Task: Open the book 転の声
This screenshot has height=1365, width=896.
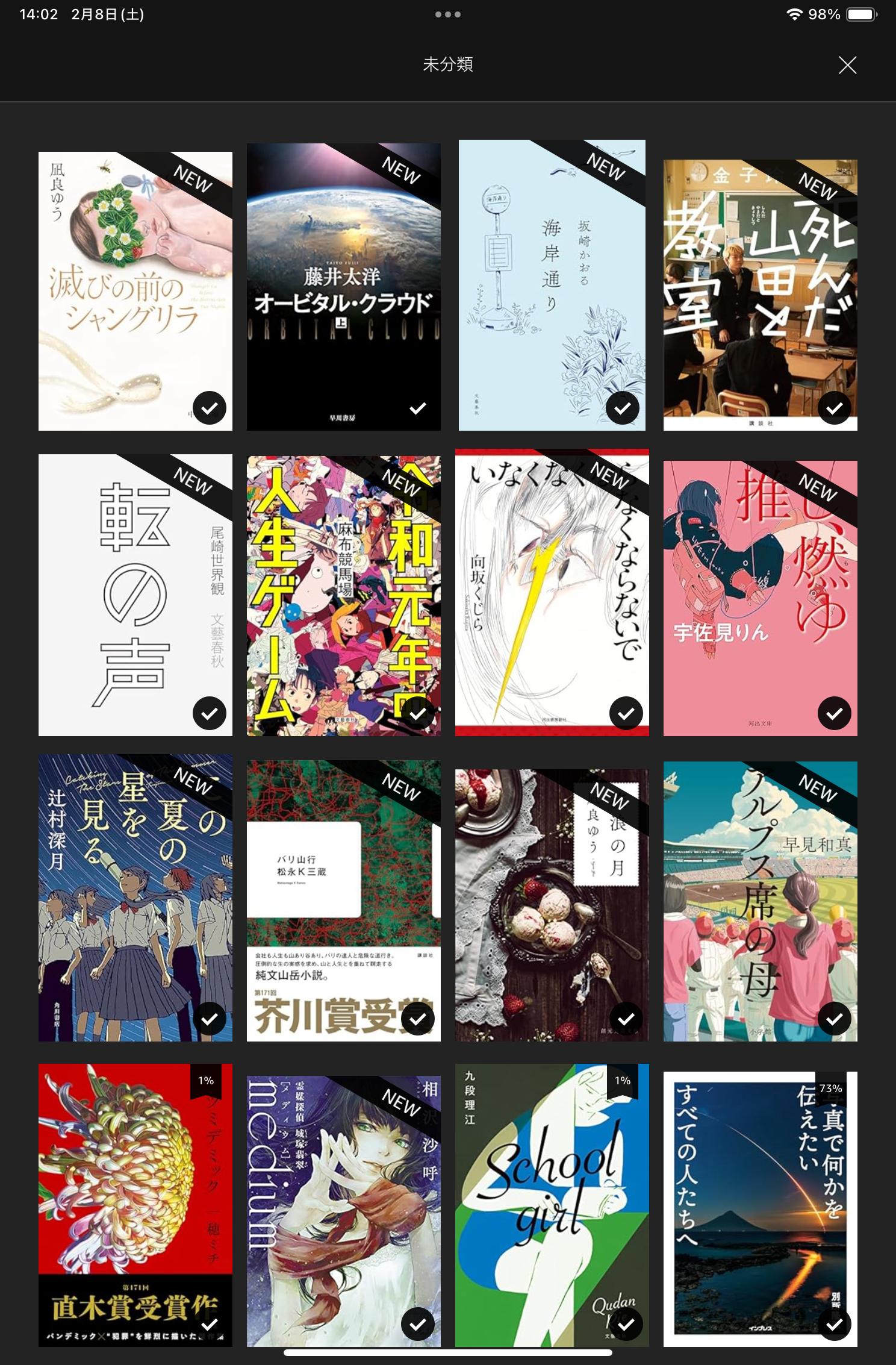Action: [135, 595]
